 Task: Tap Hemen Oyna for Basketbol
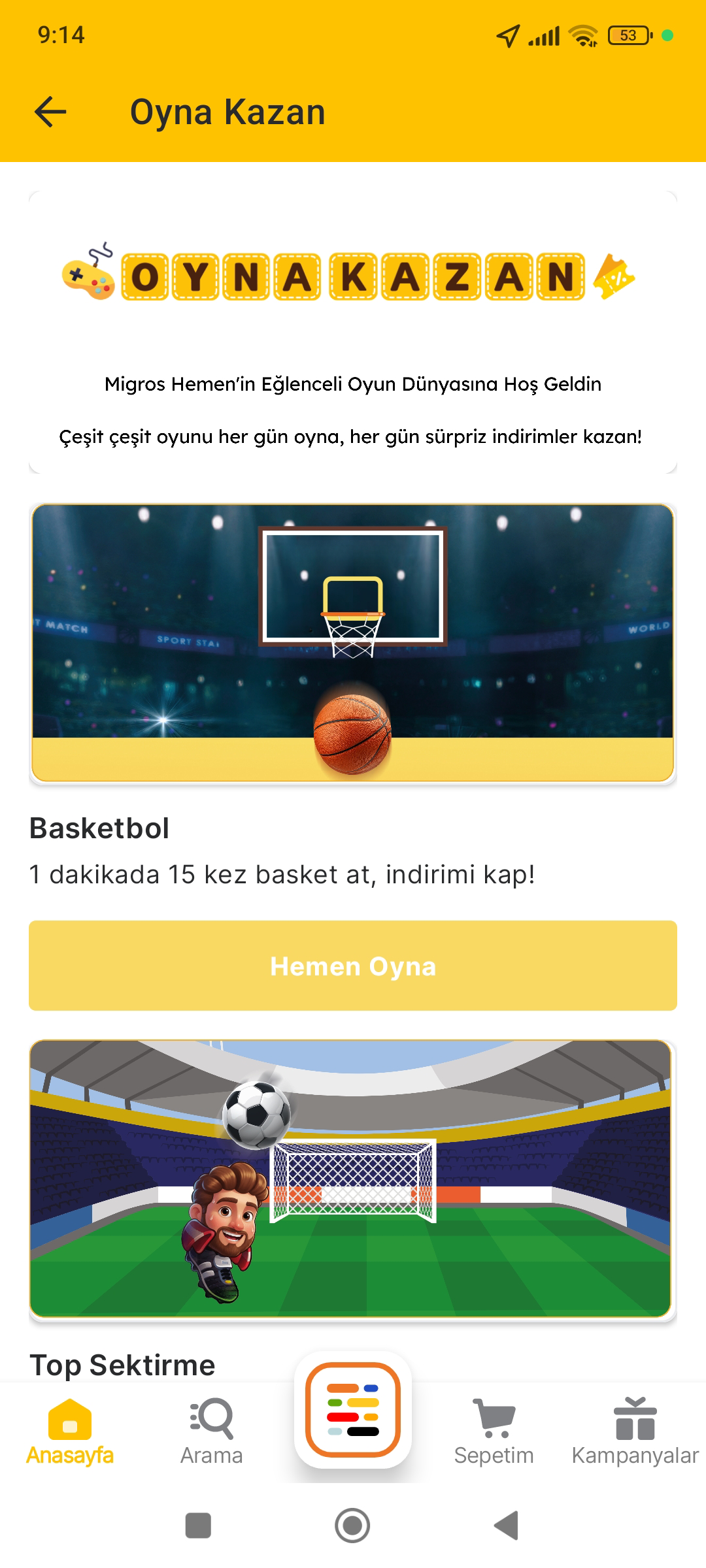tap(353, 966)
